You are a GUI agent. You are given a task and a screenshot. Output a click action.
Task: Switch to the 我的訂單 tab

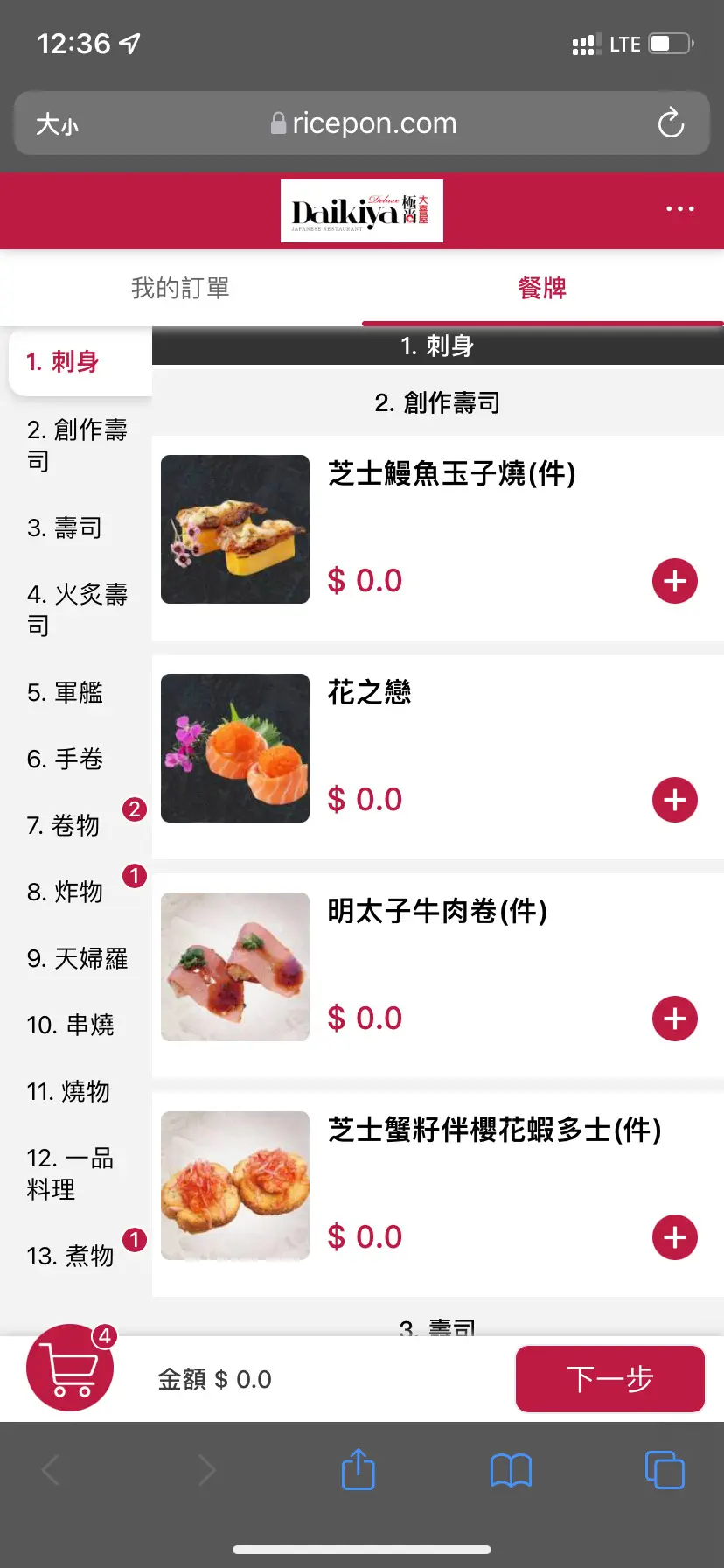[x=180, y=288]
